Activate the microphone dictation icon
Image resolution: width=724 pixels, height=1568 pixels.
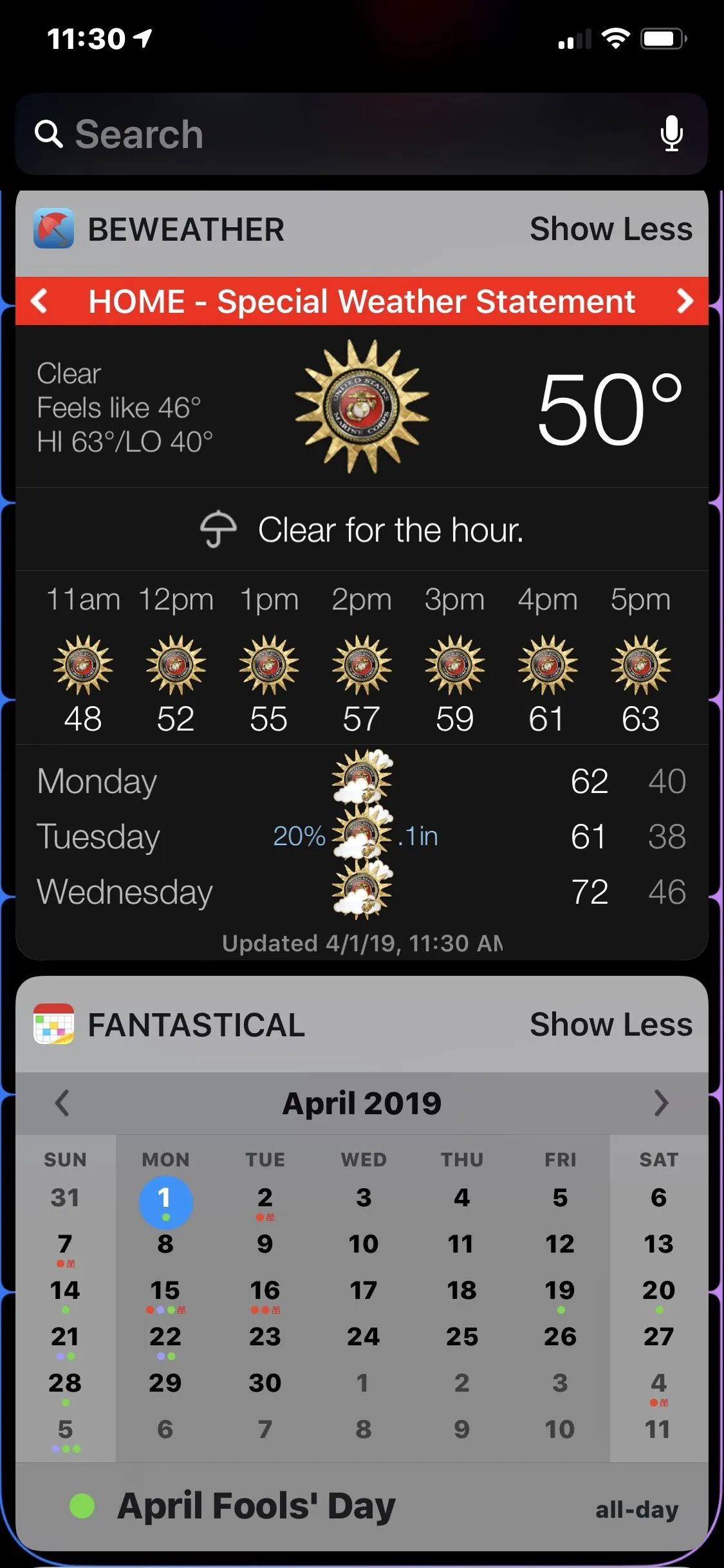671,134
